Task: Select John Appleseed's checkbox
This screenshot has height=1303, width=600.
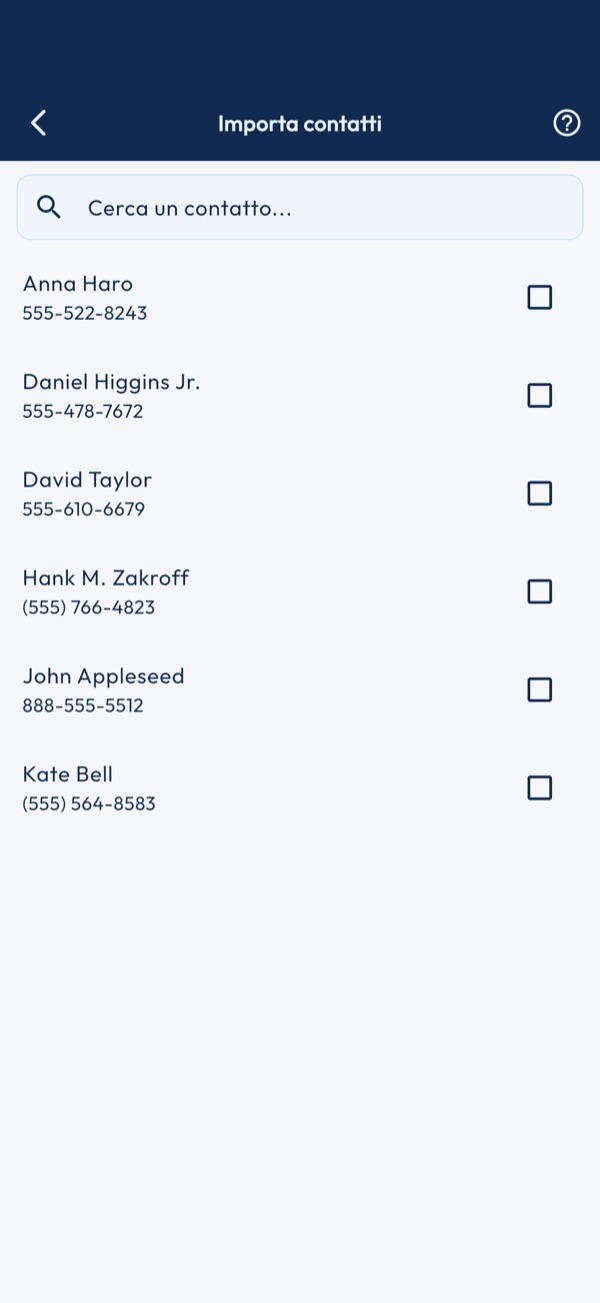Action: coord(540,689)
